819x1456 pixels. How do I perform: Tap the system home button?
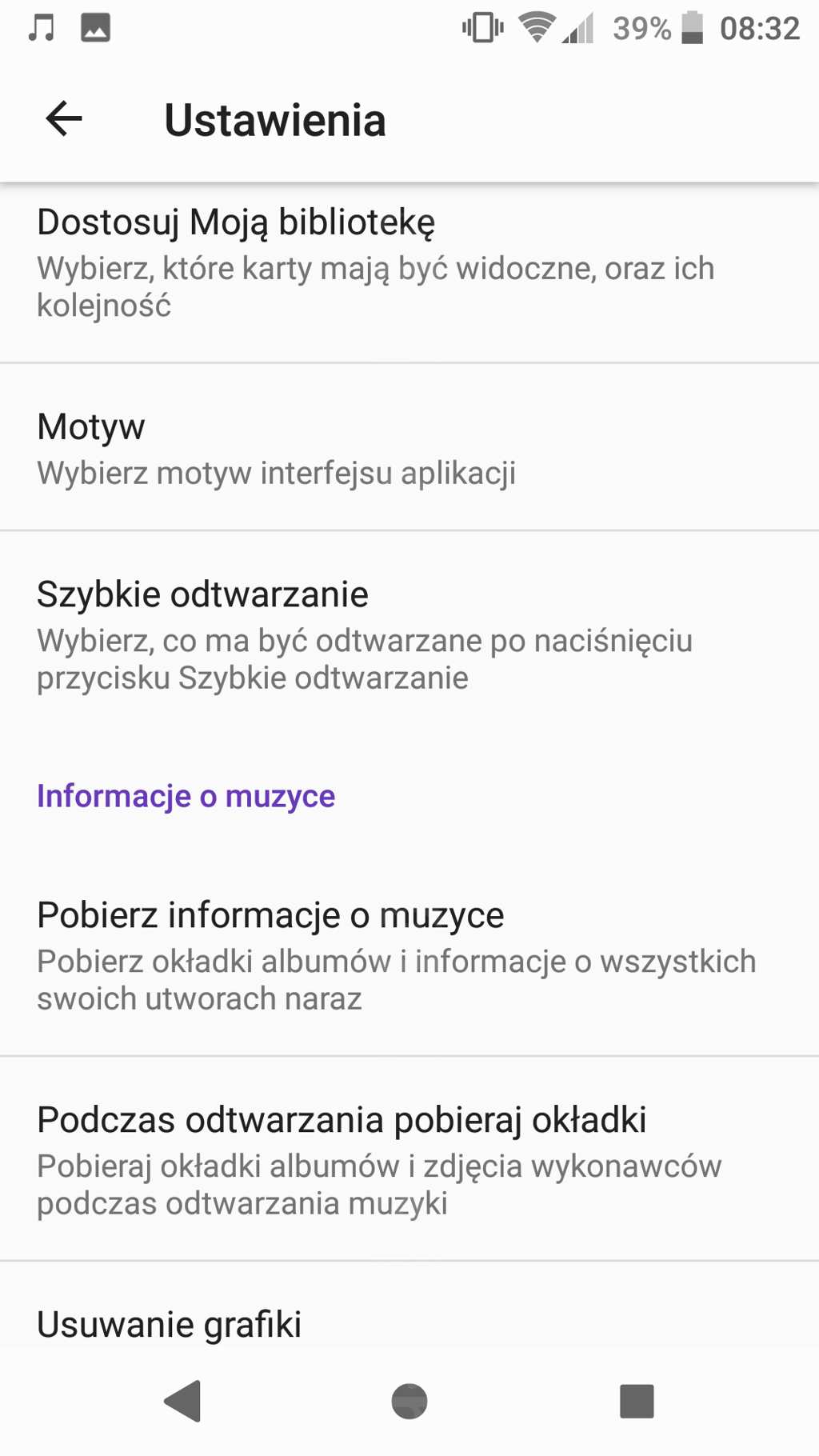[x=409, y=1402]
